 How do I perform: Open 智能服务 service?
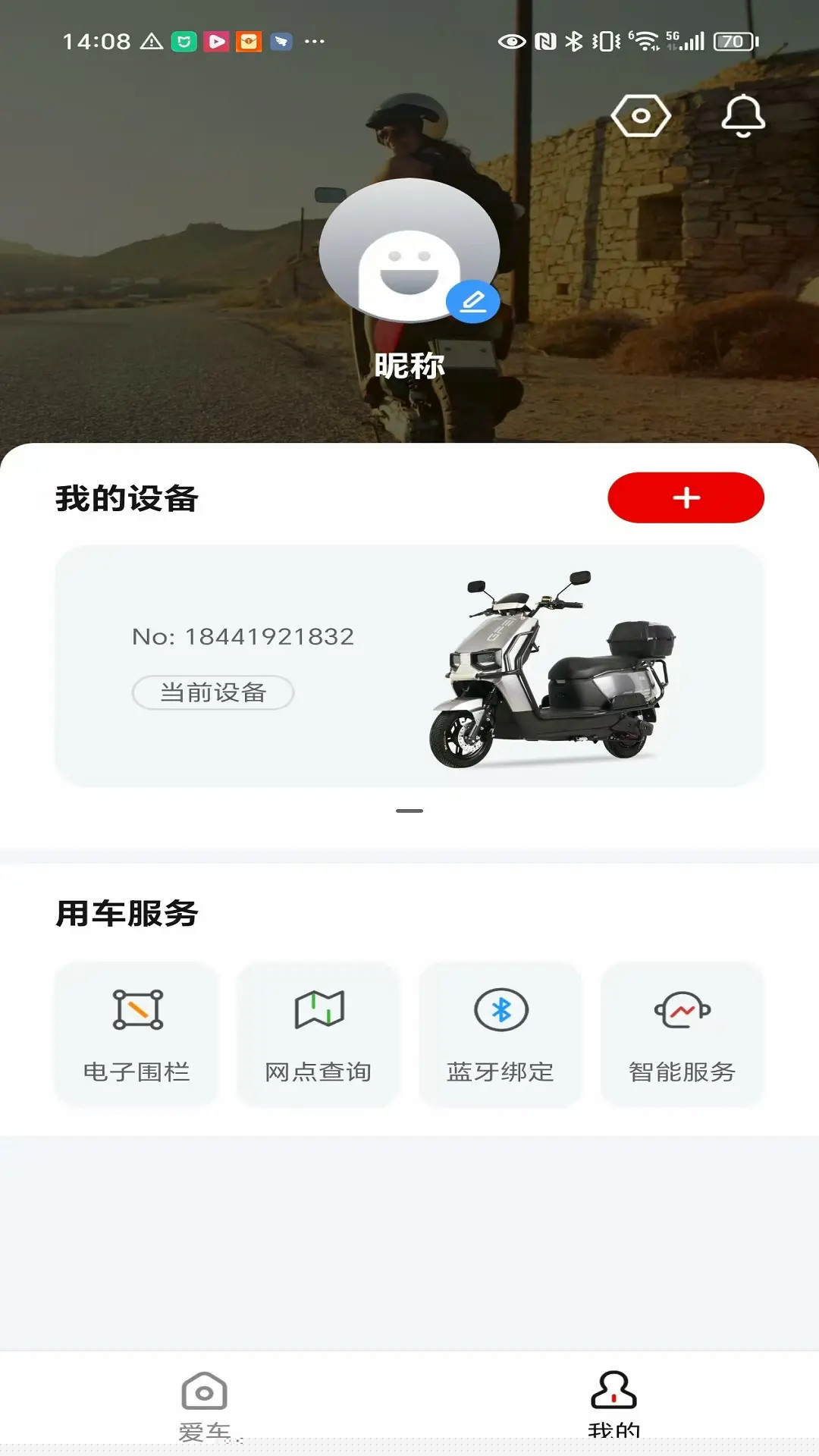682,1034
